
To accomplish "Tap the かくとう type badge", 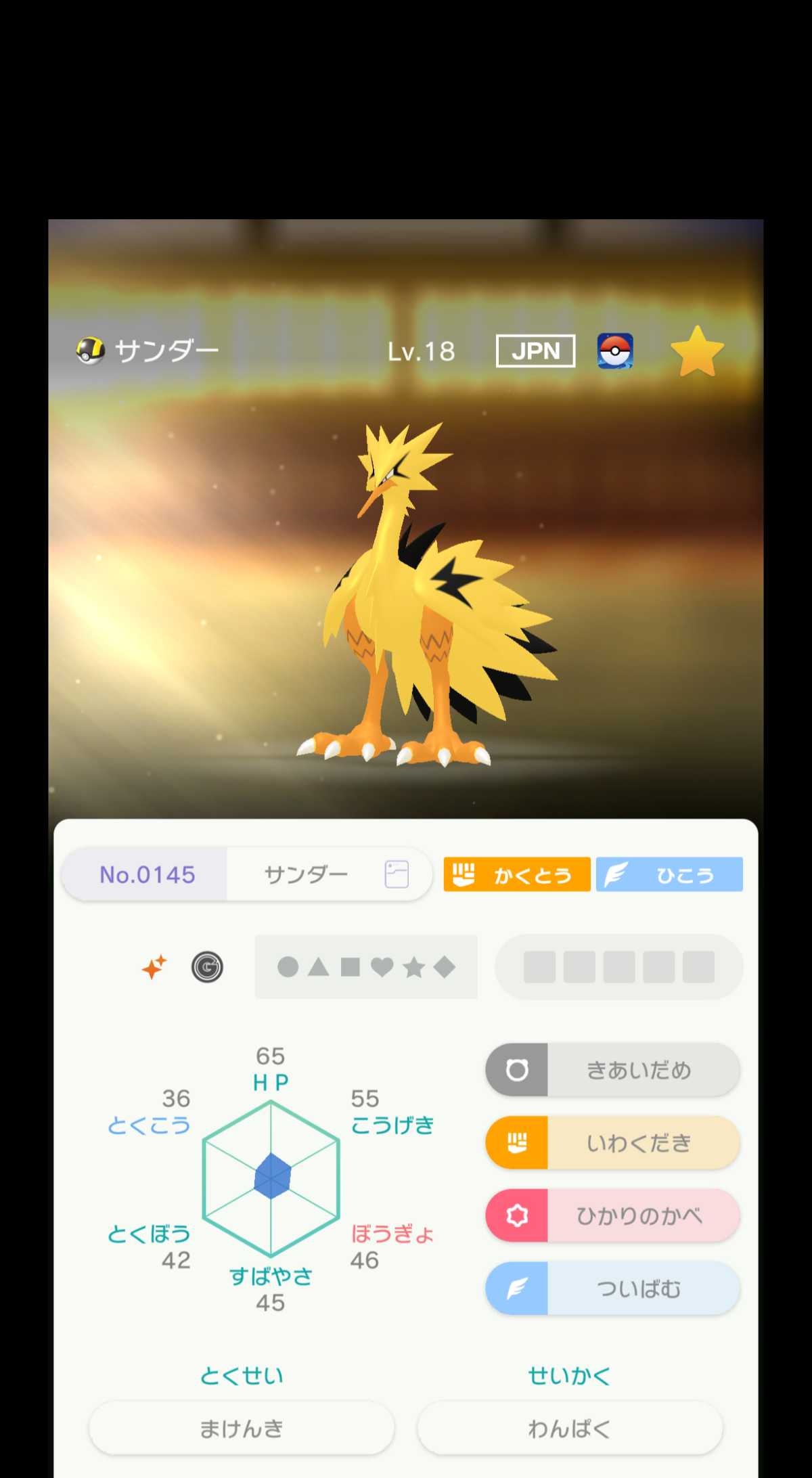I will click(x=517, y=875).
